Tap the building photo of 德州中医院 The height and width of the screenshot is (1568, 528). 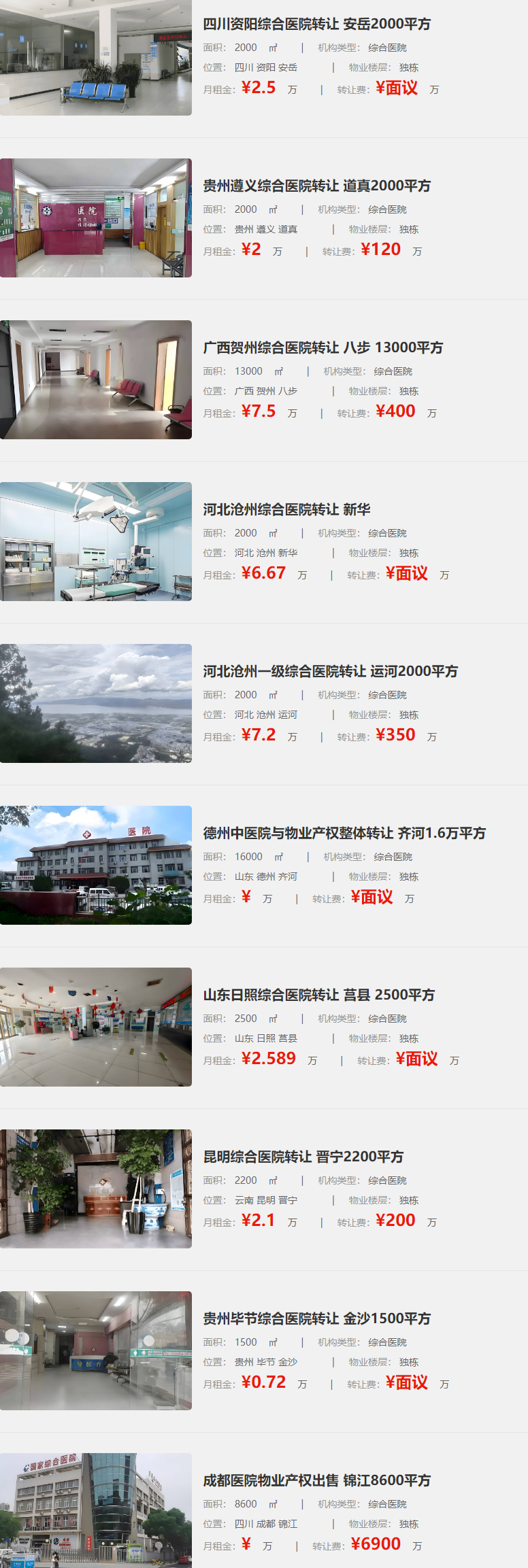tap(96, 865)
